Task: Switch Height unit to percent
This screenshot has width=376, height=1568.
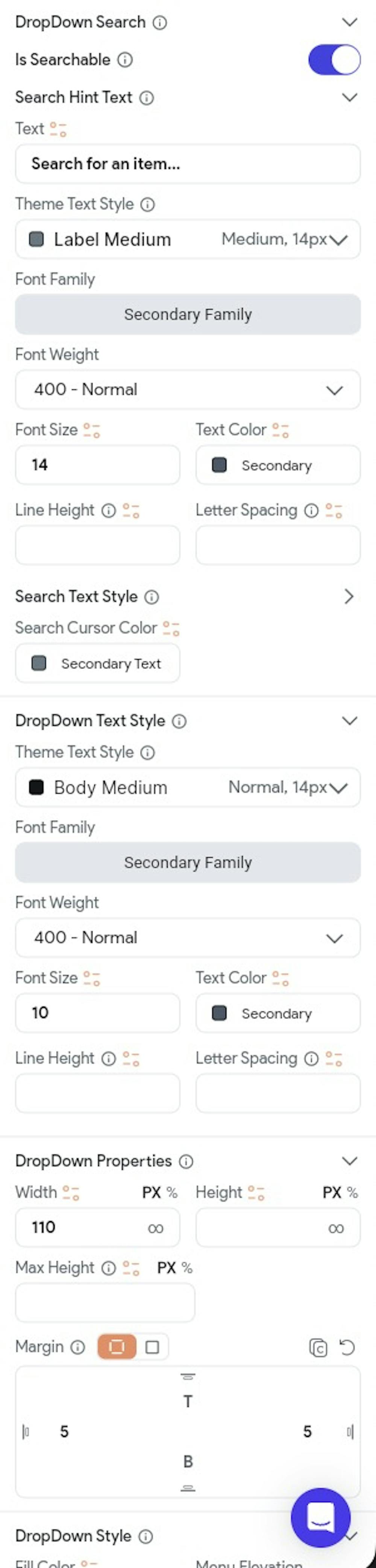Action: [352, 1192]
